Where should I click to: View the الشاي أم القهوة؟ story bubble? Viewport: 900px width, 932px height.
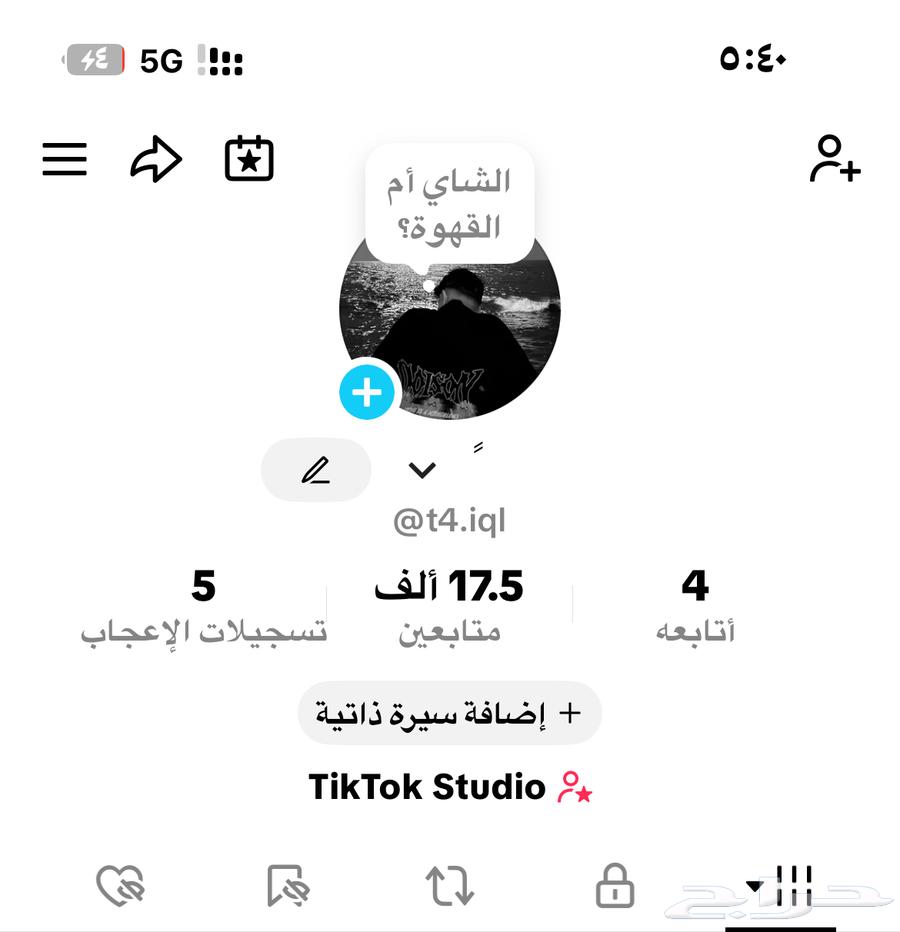[450, 200]
